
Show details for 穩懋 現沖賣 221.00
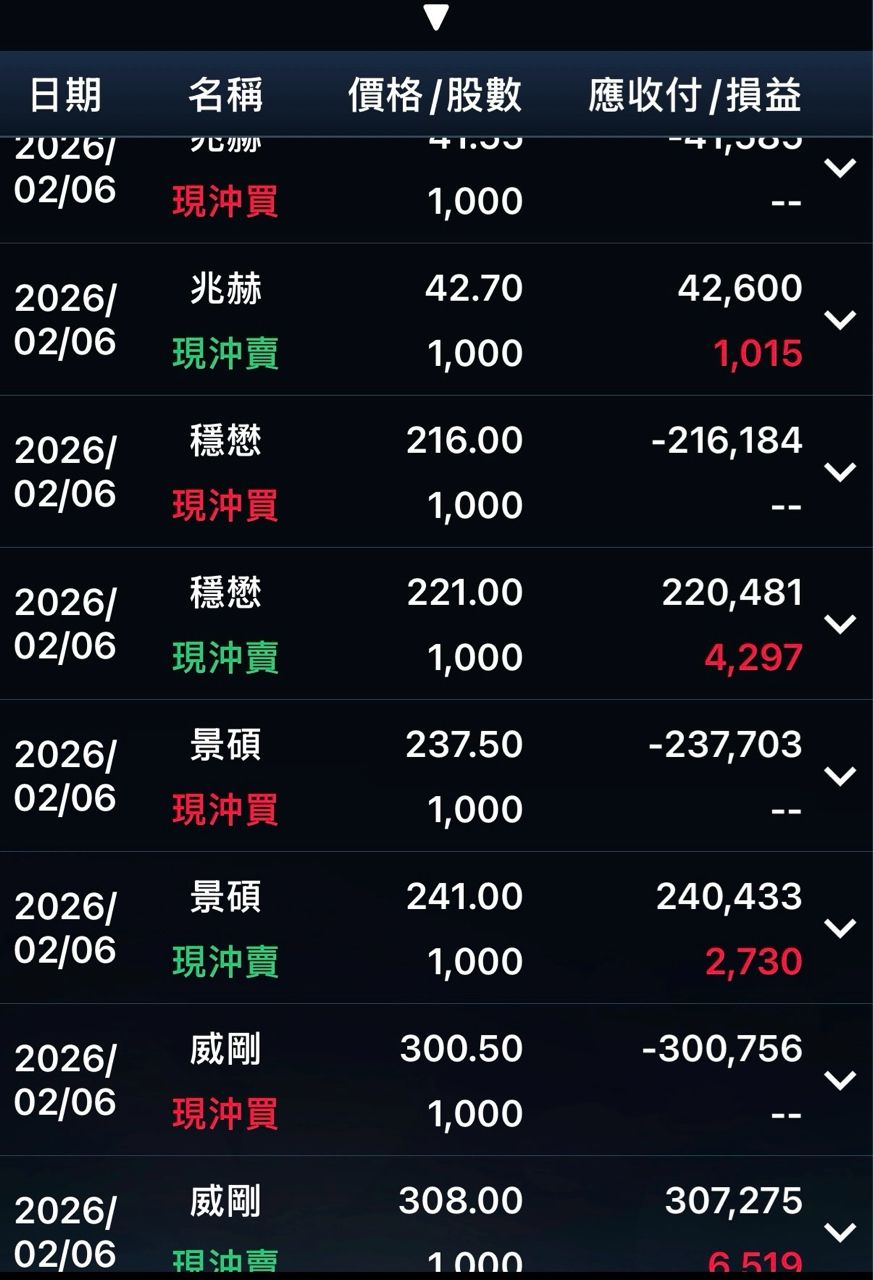840,624
